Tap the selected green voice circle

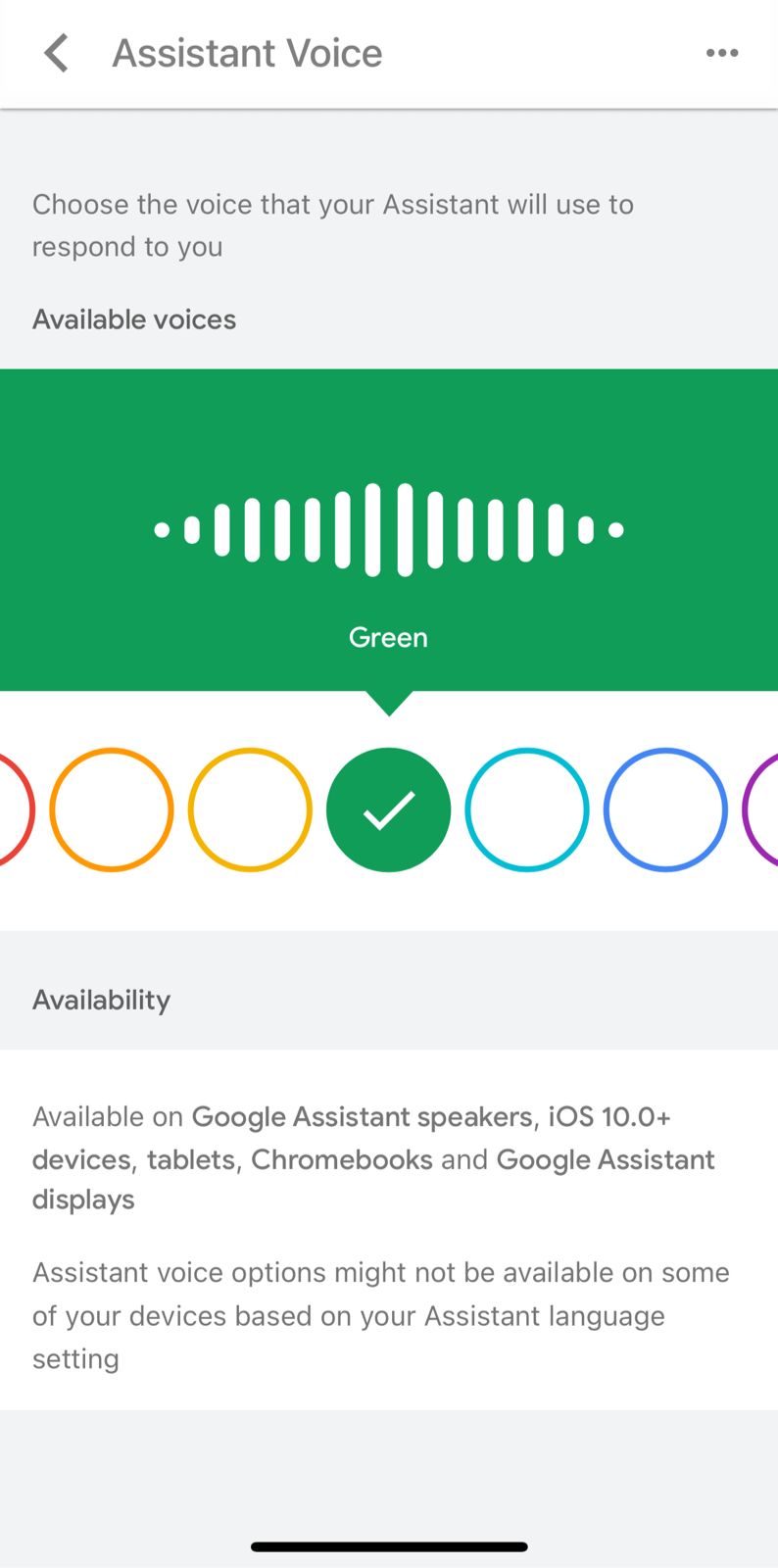click(x=388, y=809)
